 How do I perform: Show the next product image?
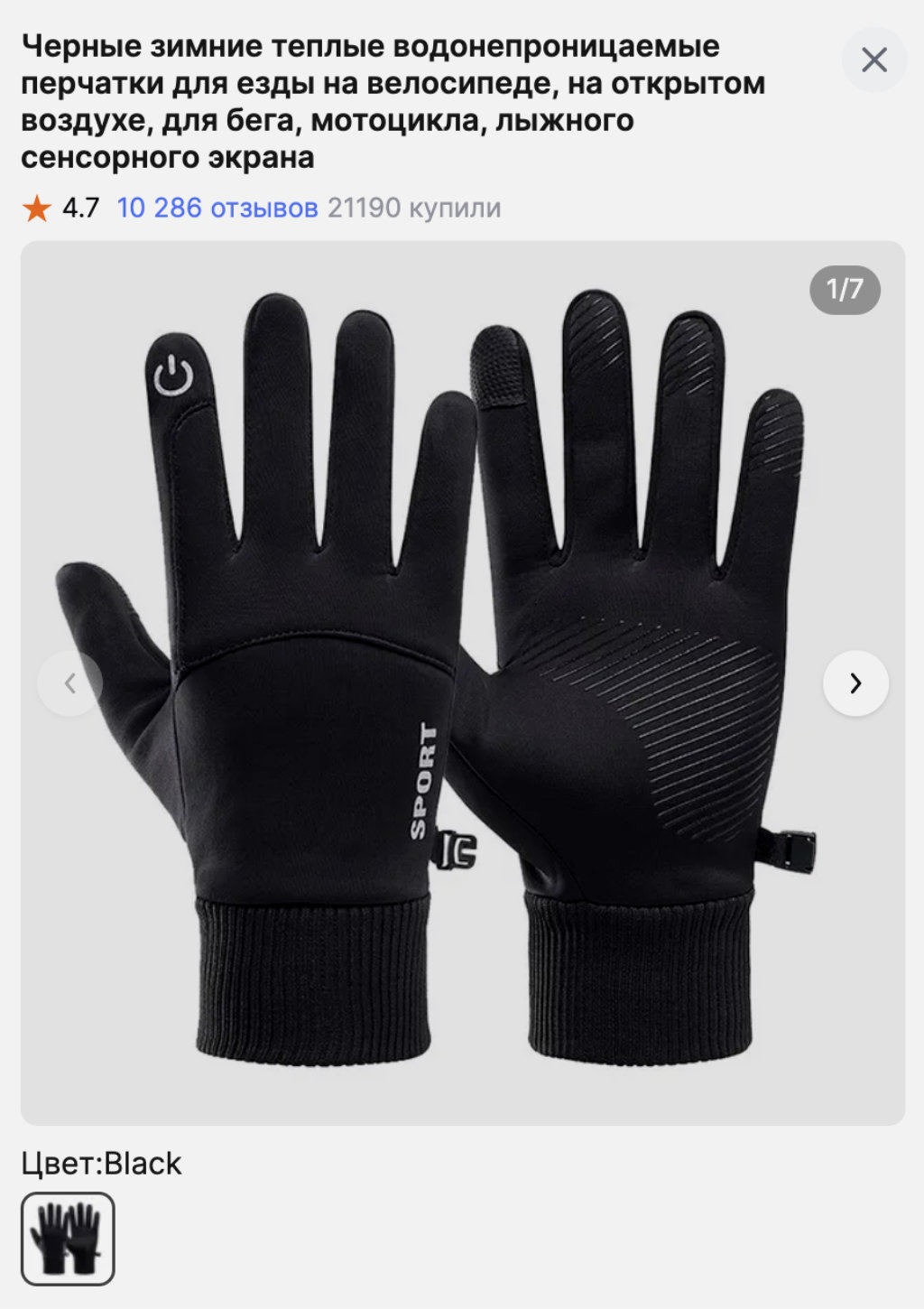[x=855, y=683]
